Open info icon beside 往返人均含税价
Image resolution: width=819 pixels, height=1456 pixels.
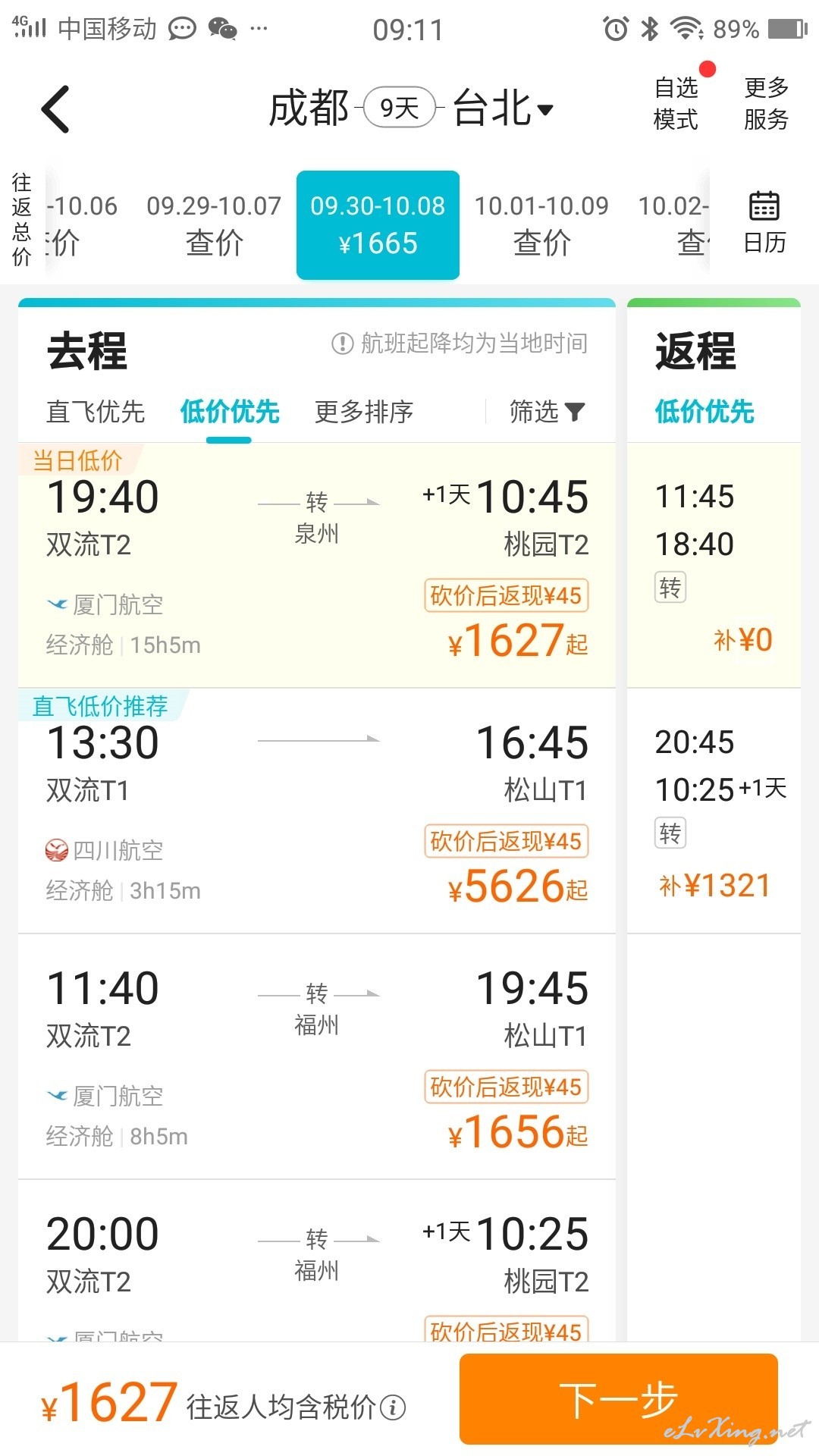pyautogui.click(x=393, y=1407)
